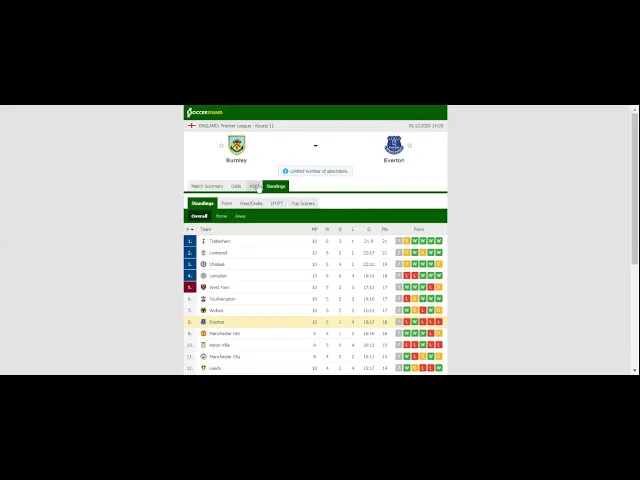Favorite Burnley with the star icon
This screenshot has width=640, height=480.
[221, 146]
